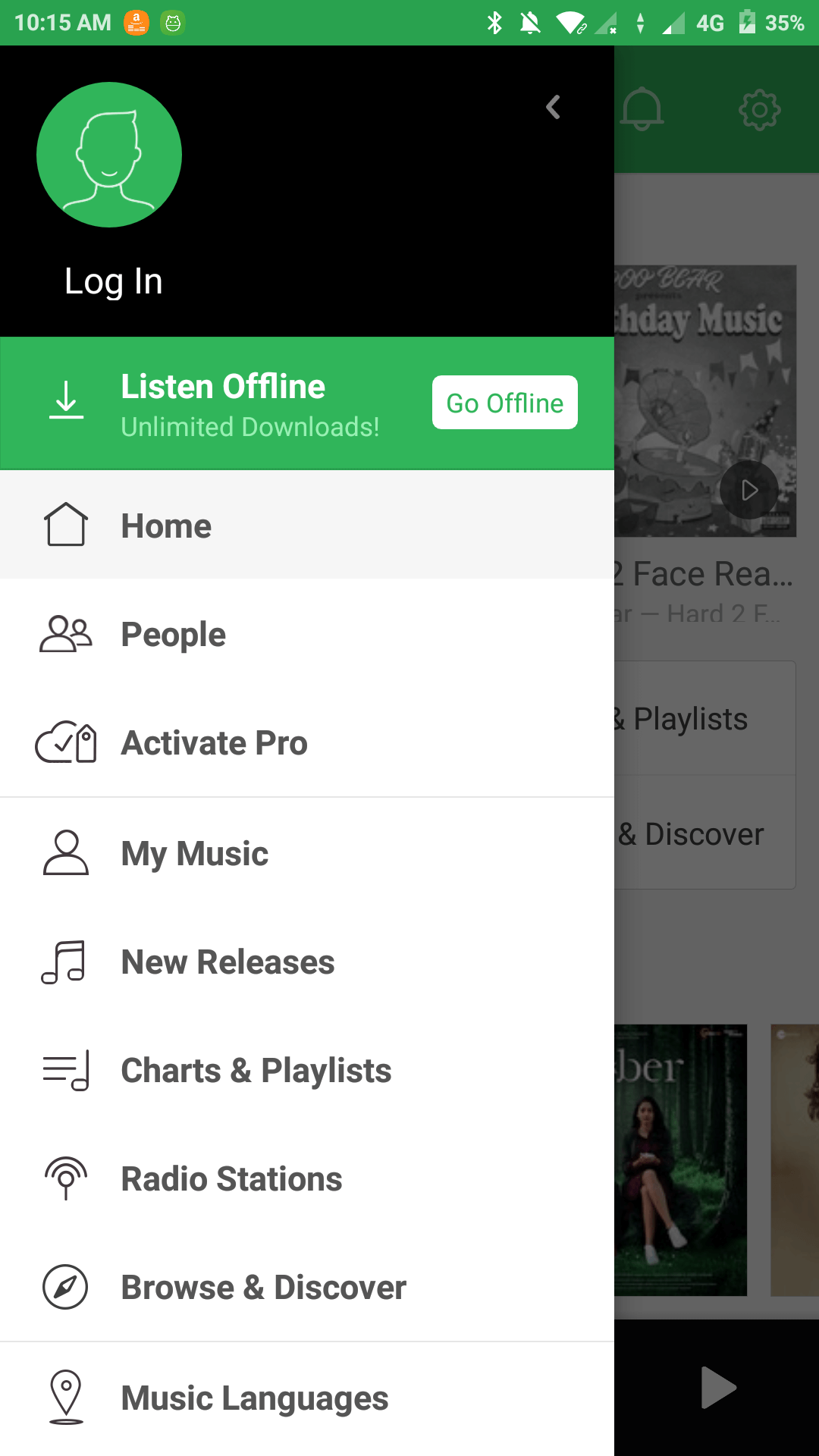The width and height of the screenshot is (819, 1456).
Task: Open Radio Stations
Action: click(307, 1178)
